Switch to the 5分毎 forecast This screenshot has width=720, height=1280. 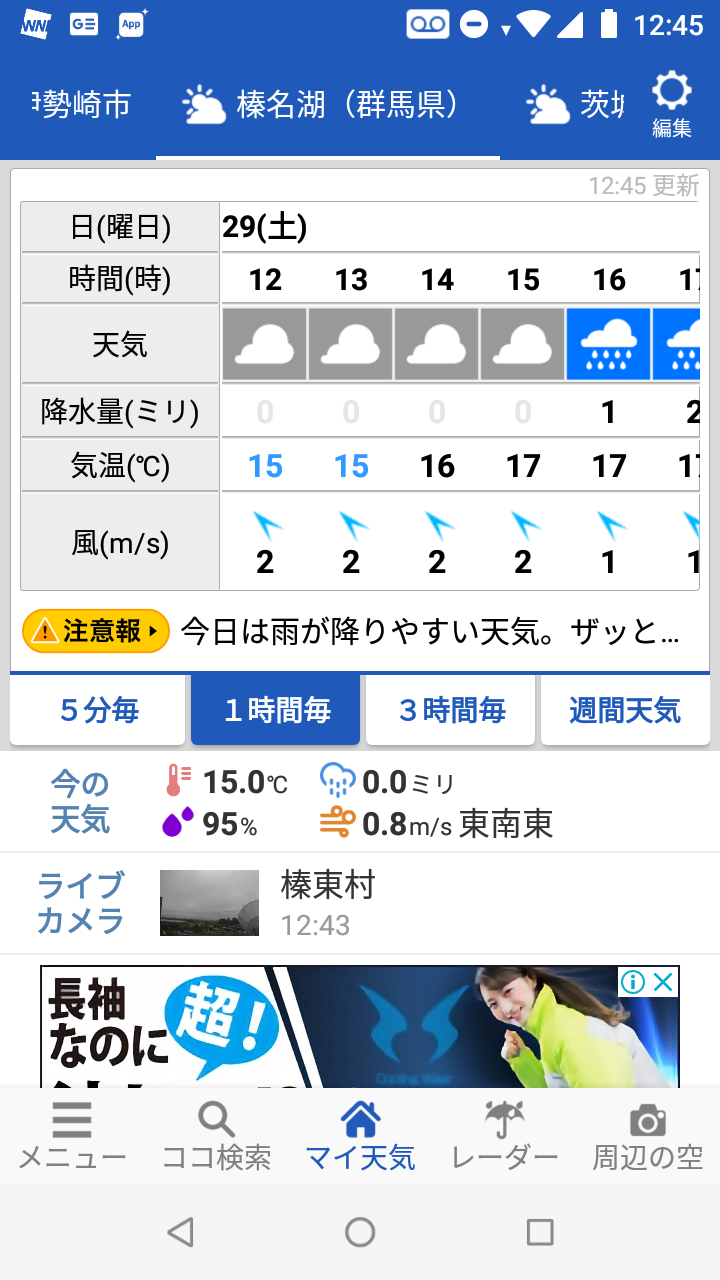(x=98, y=711)
